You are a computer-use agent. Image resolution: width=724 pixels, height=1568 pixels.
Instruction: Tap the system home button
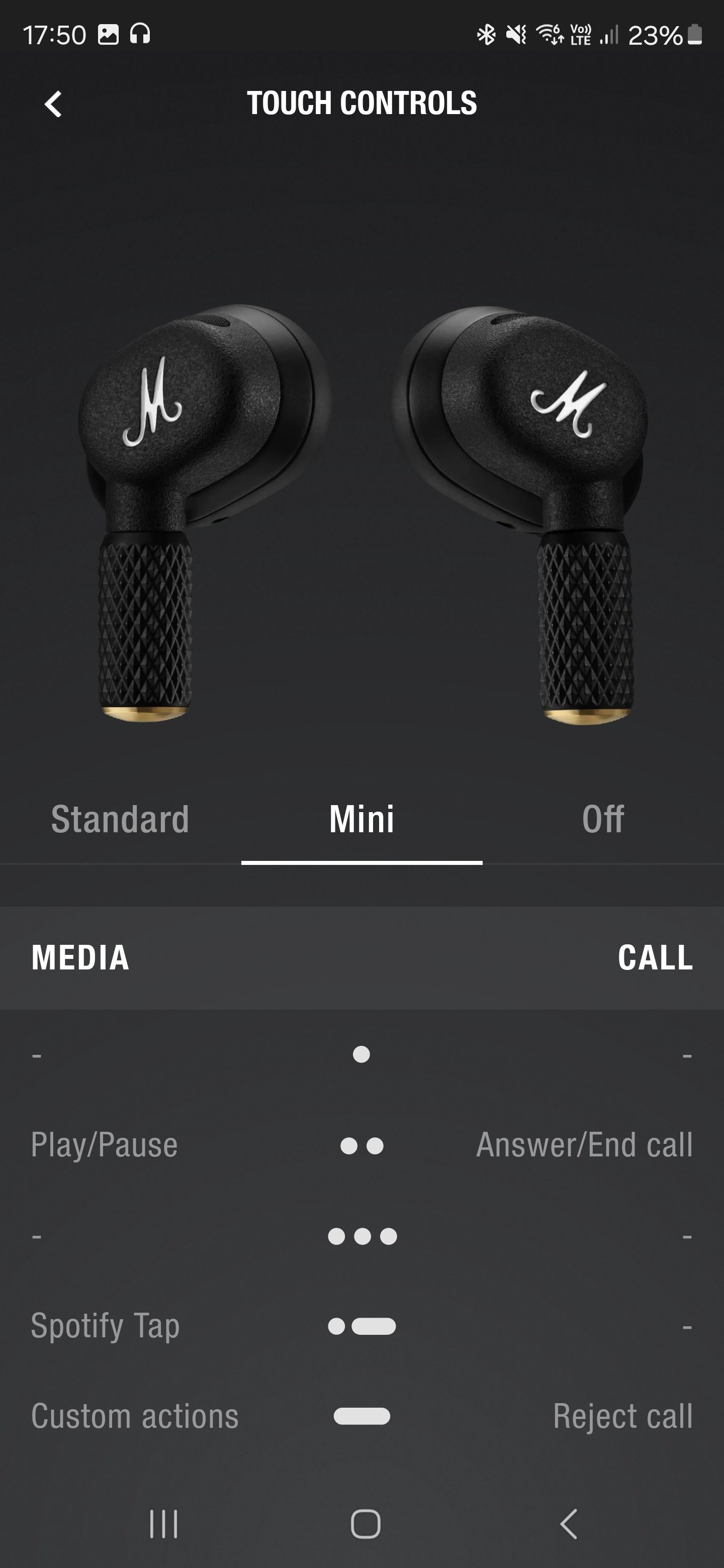[x=366, y=1524]
